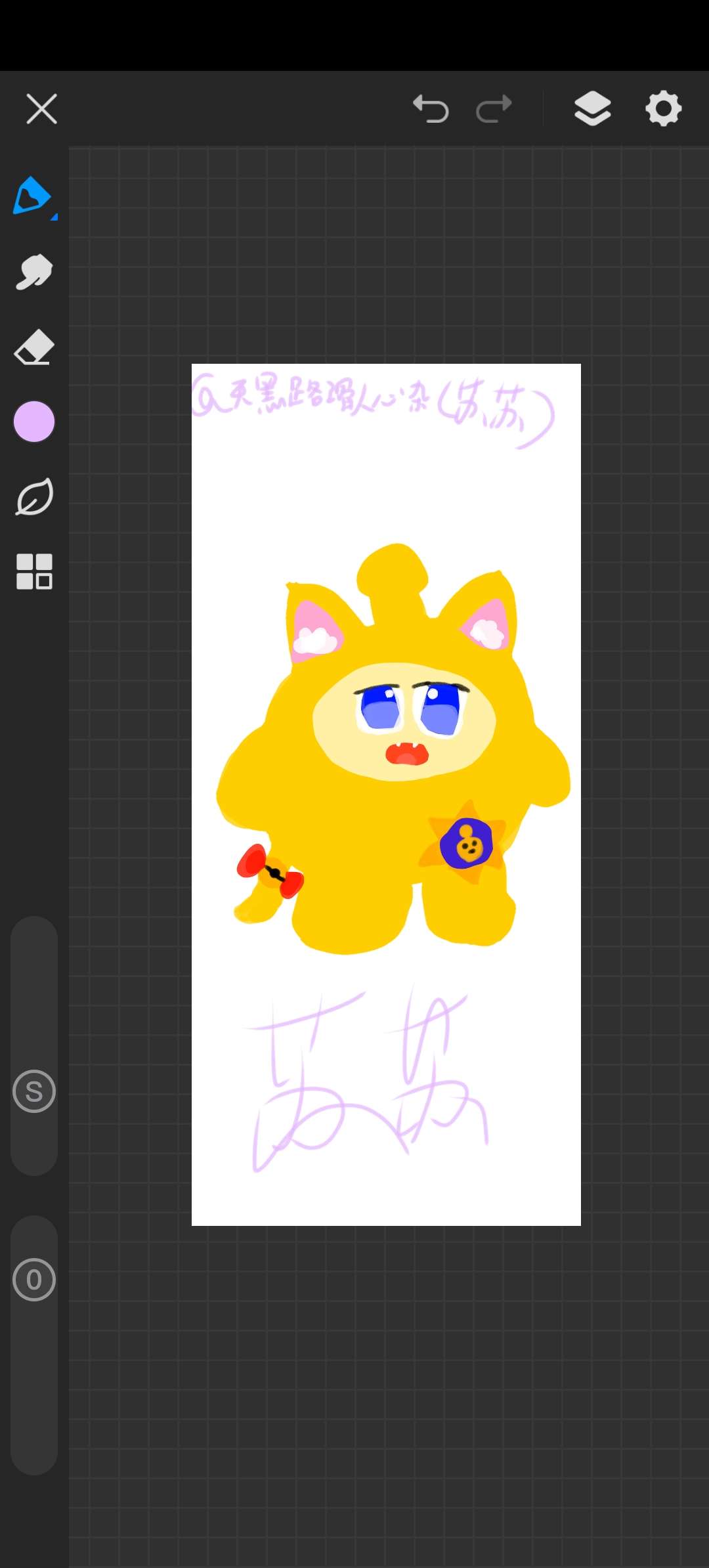Tap the opacity O slider
This screenshot has width=709, height=1568.
click(34, 1280)
